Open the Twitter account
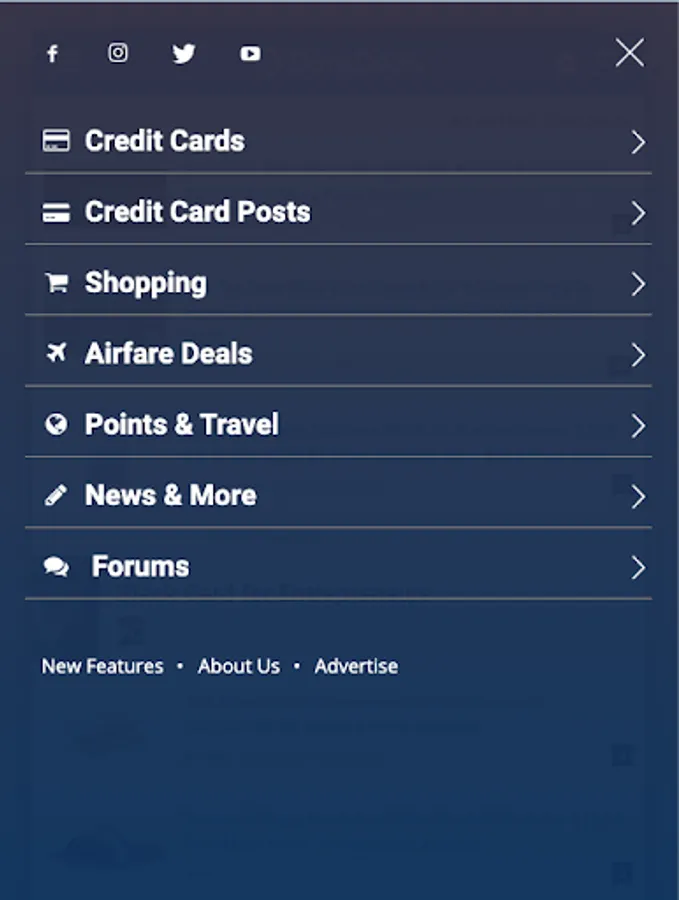The height and width of the screenshot is (900, 679). coord(184,54)
